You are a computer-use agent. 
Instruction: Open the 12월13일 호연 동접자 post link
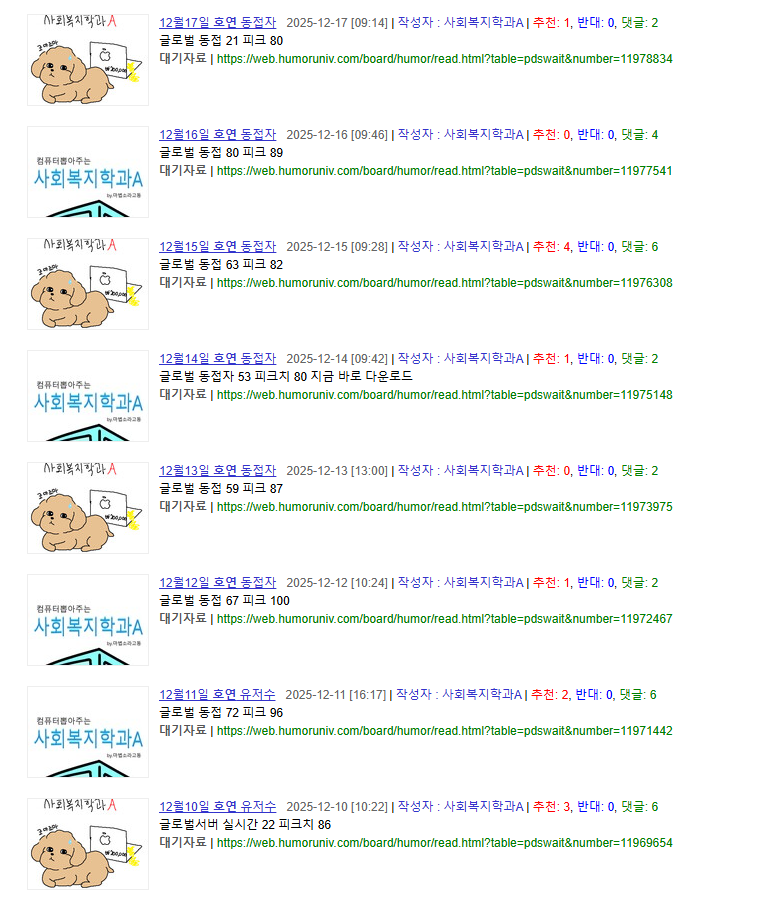[x=217, y=471]
